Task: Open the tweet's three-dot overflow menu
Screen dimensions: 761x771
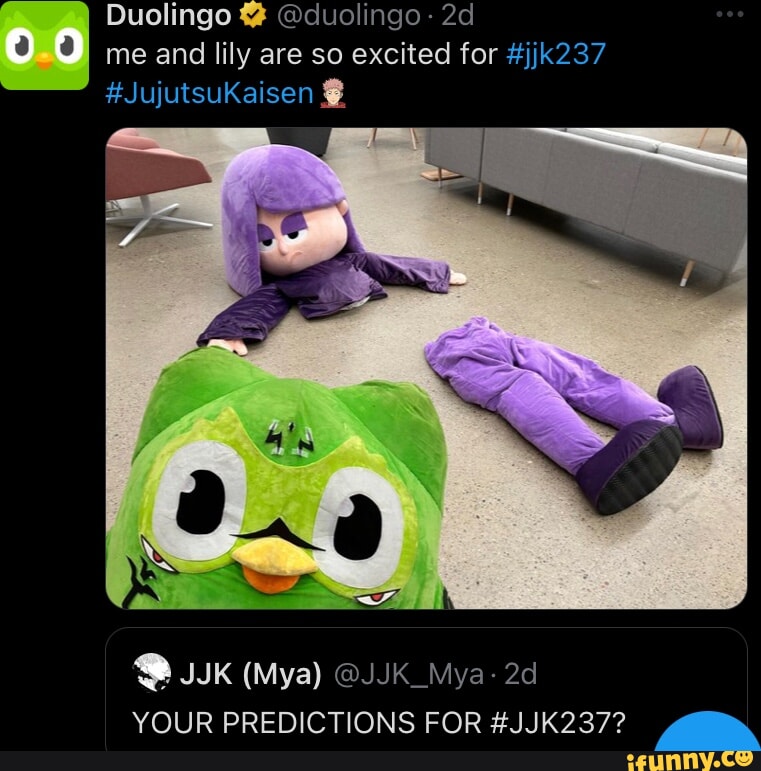Action: coord(731,16)
